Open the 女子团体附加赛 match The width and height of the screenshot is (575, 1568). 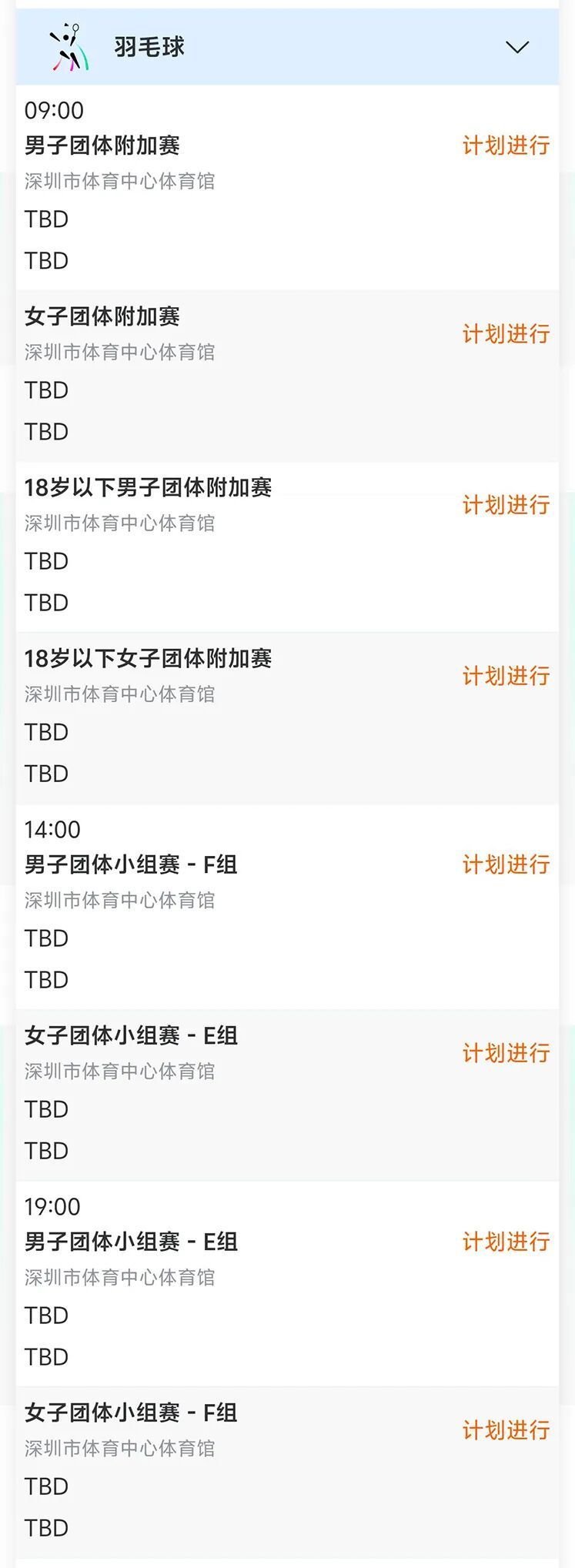102,316
